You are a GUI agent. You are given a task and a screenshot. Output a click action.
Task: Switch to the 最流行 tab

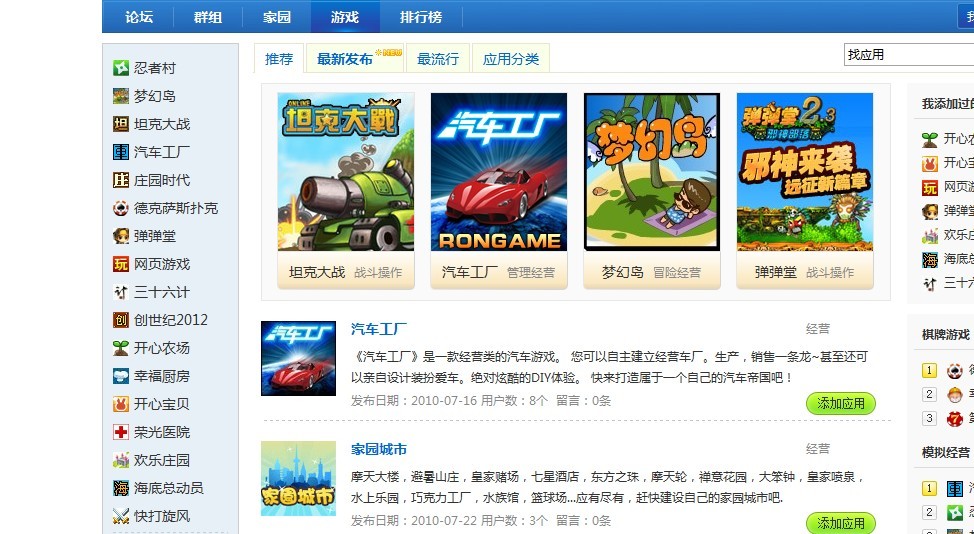tap(438, 59)
